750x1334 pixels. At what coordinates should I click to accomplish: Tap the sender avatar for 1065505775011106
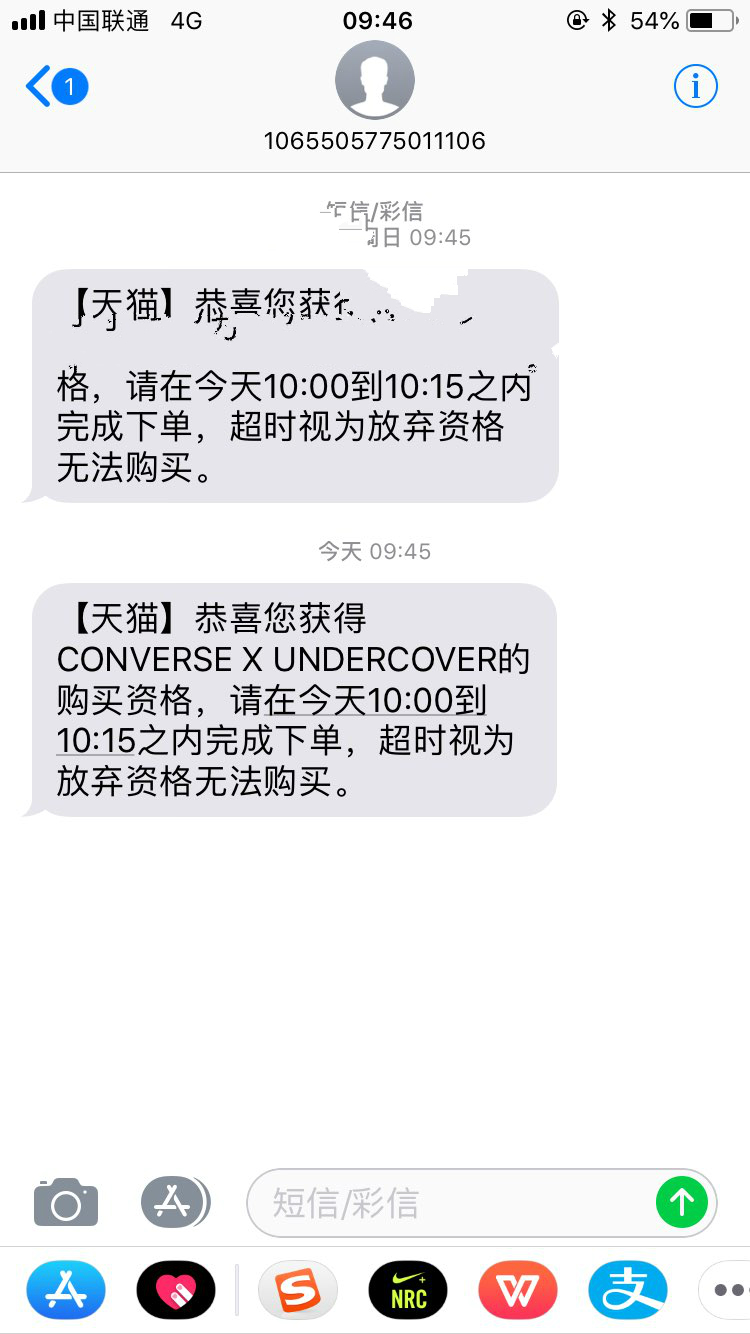click(375, 82)
